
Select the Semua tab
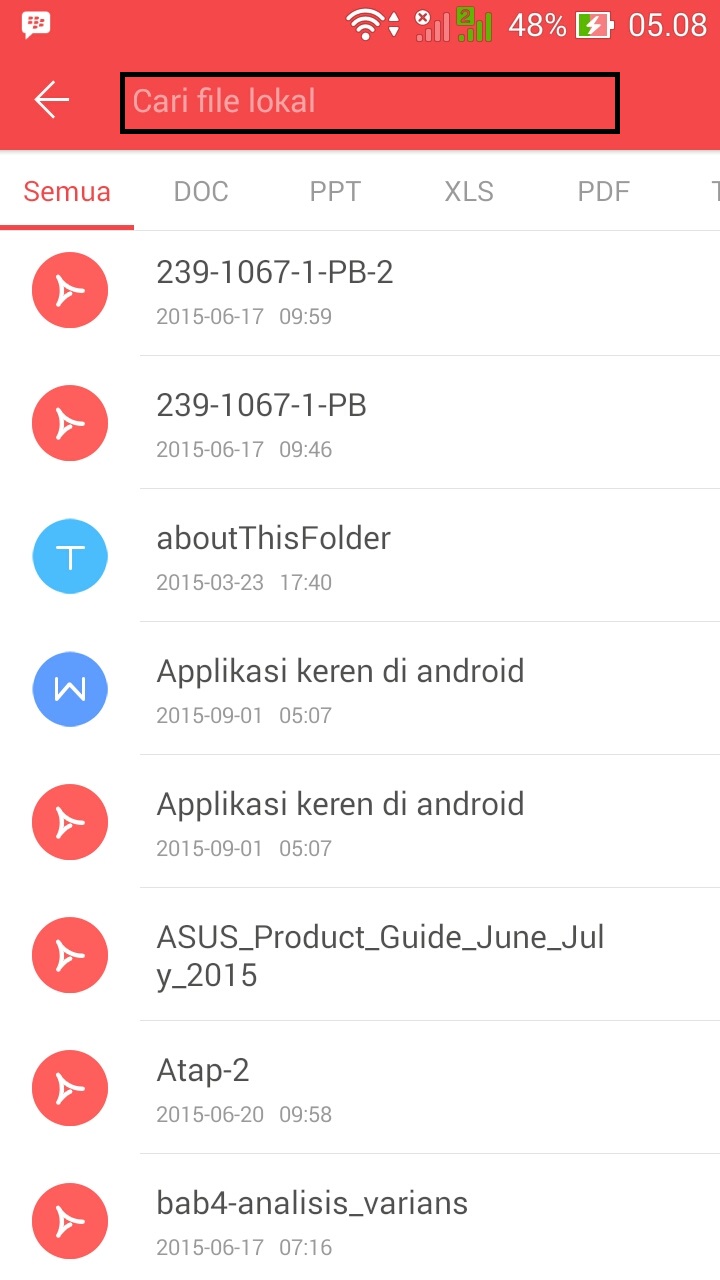tap(66, 191)
